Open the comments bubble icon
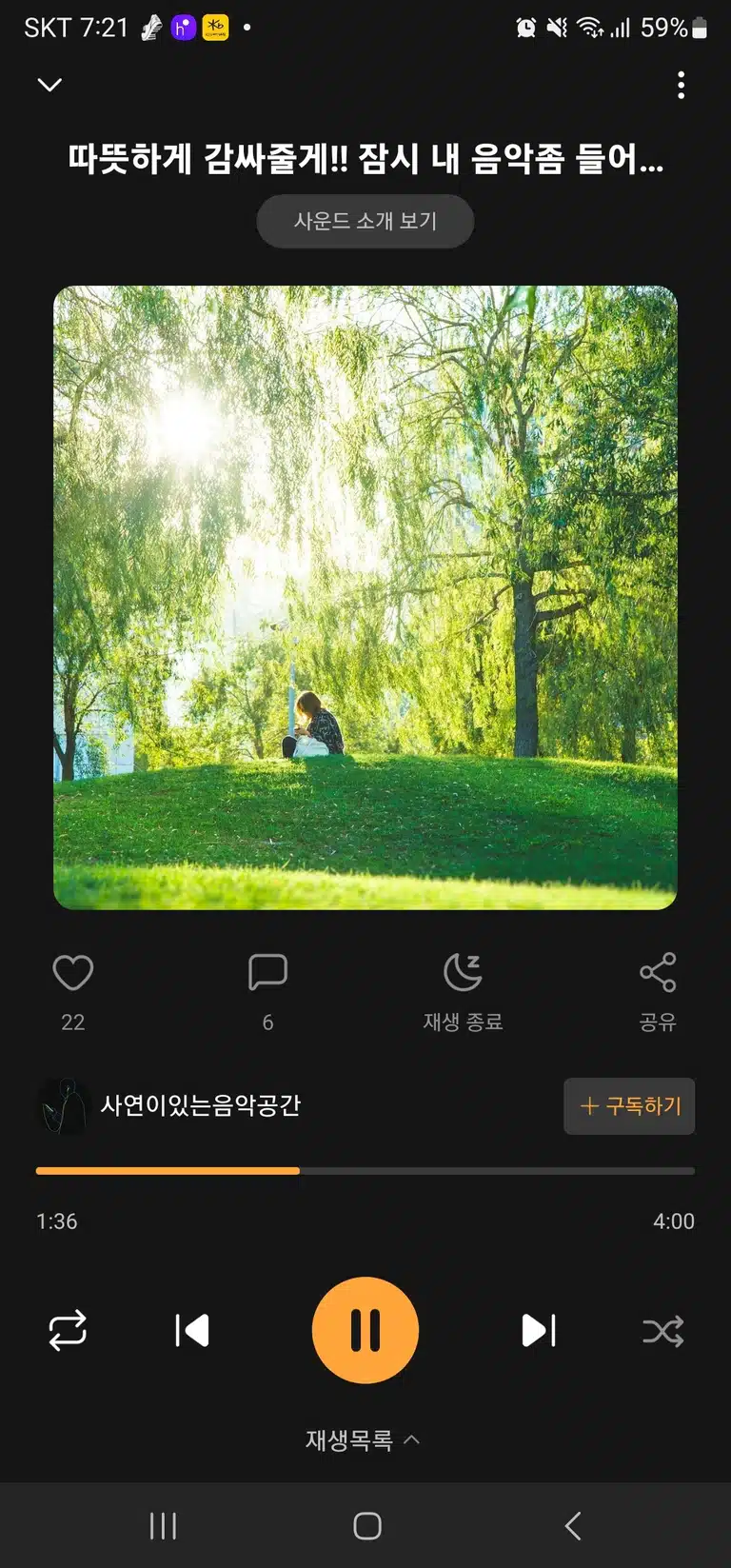731x1568 pixels. 267,972
